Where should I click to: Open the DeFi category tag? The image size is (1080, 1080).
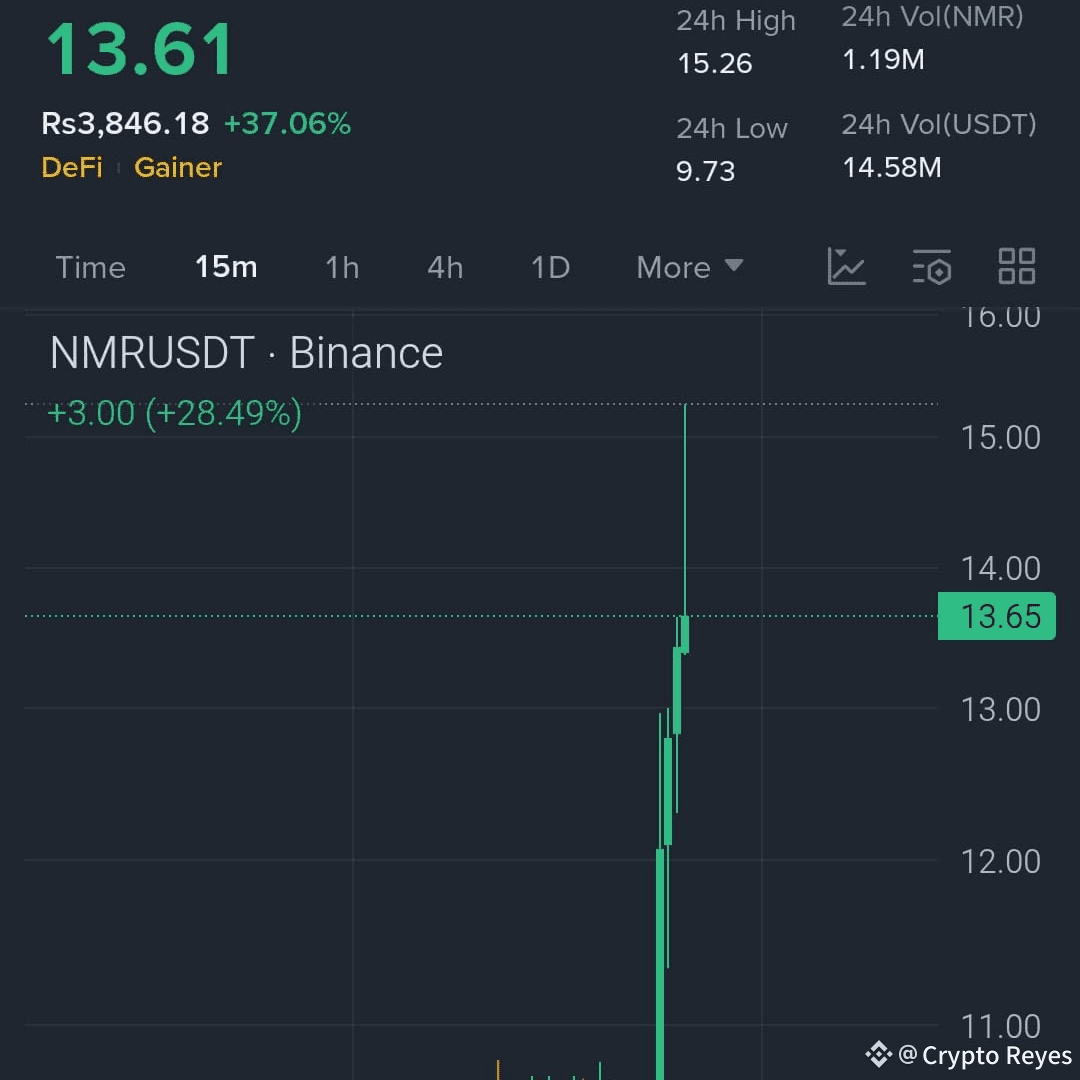[72, 167]
